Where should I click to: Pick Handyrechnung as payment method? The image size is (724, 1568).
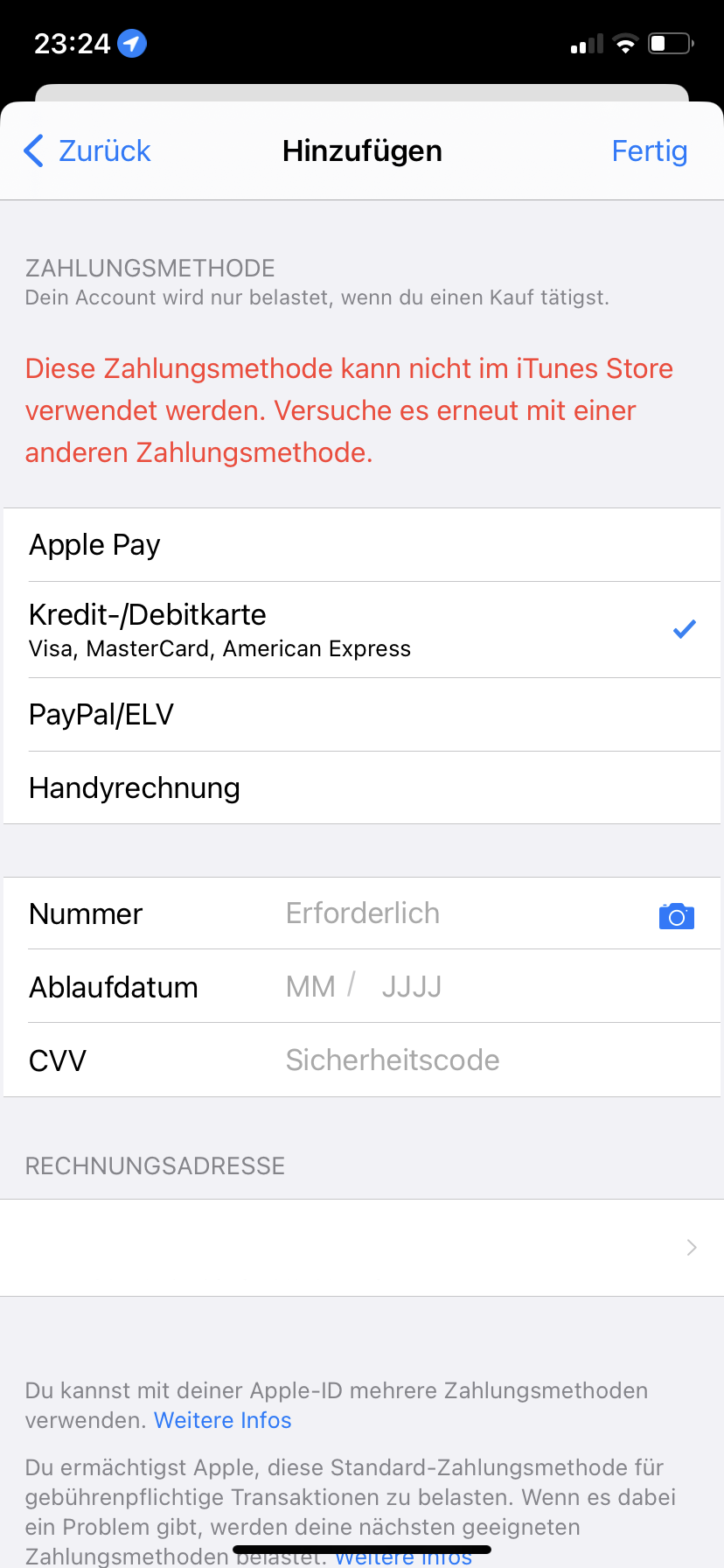point(362,787)
